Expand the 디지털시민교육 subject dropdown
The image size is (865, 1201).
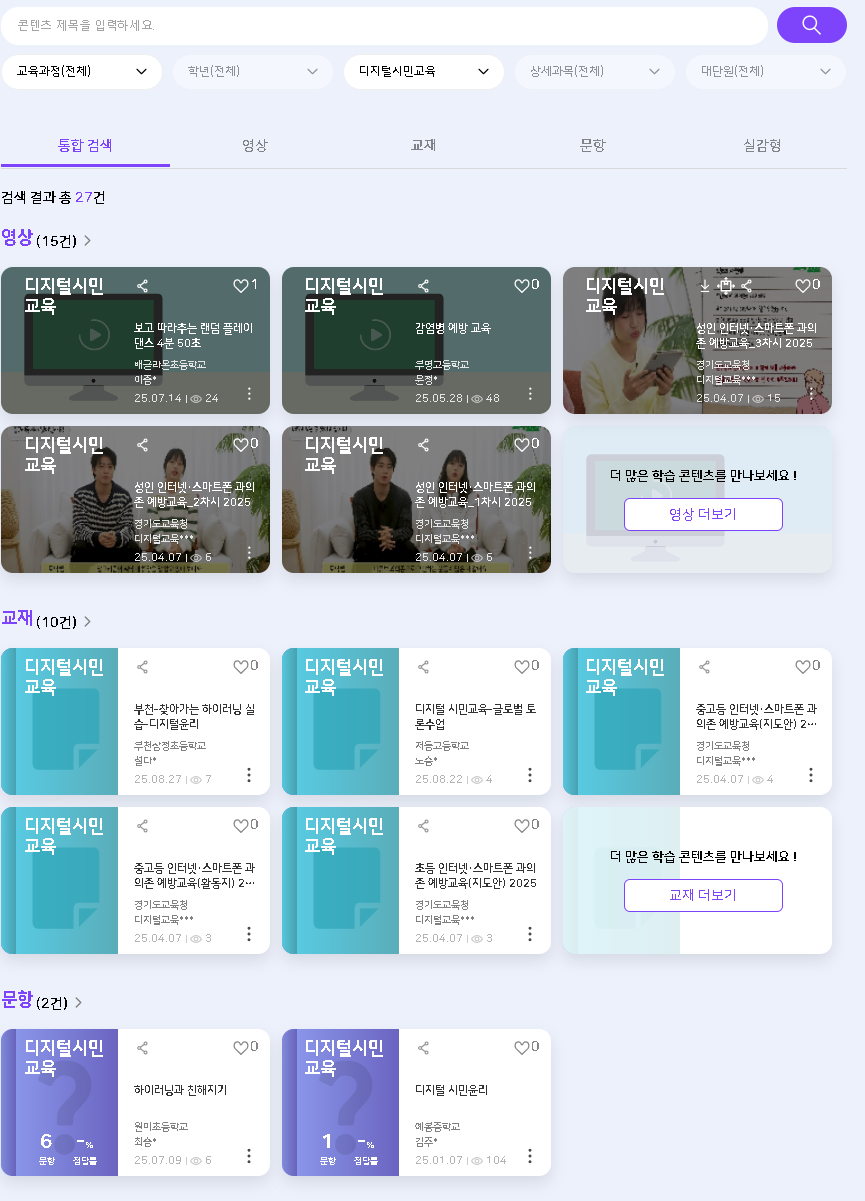424,71
